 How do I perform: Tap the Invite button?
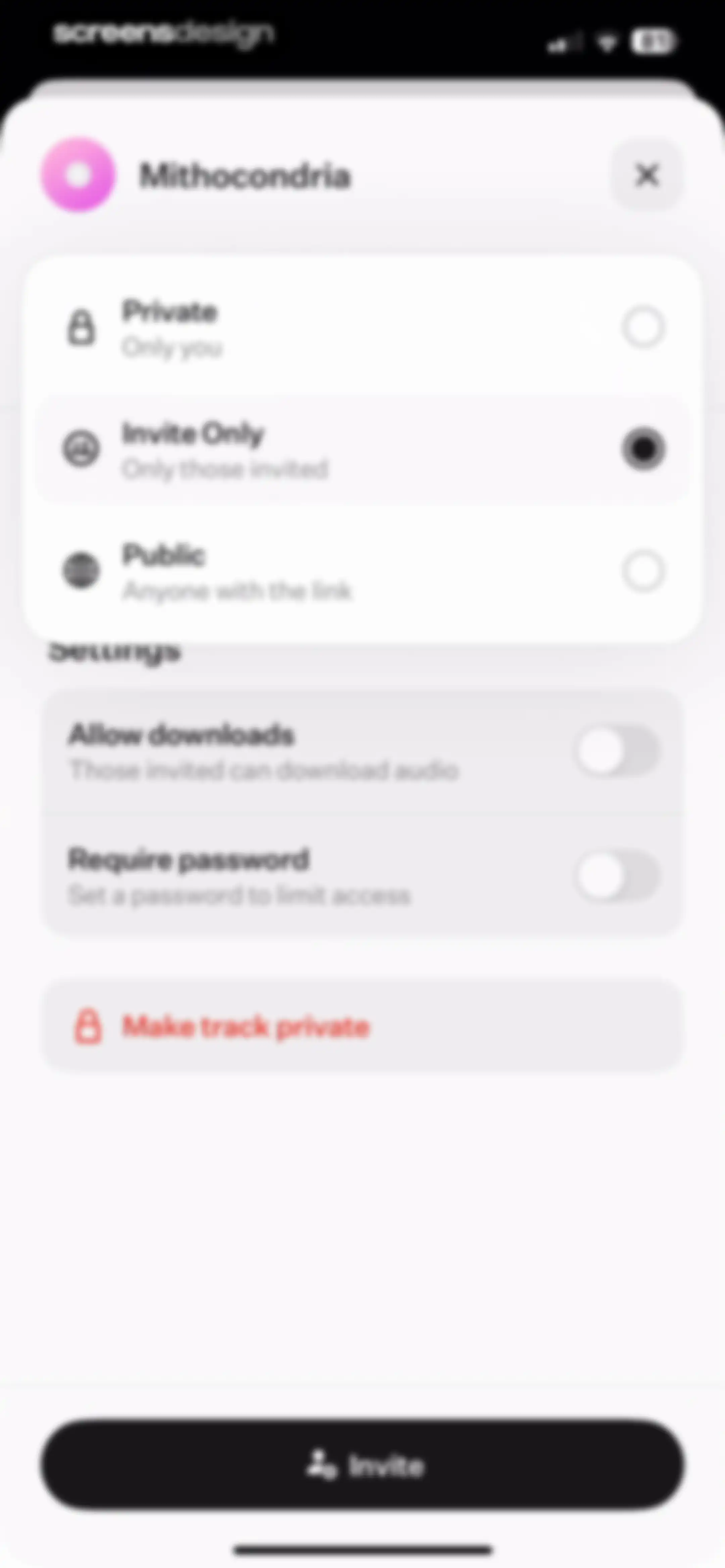coord(363,1465)
